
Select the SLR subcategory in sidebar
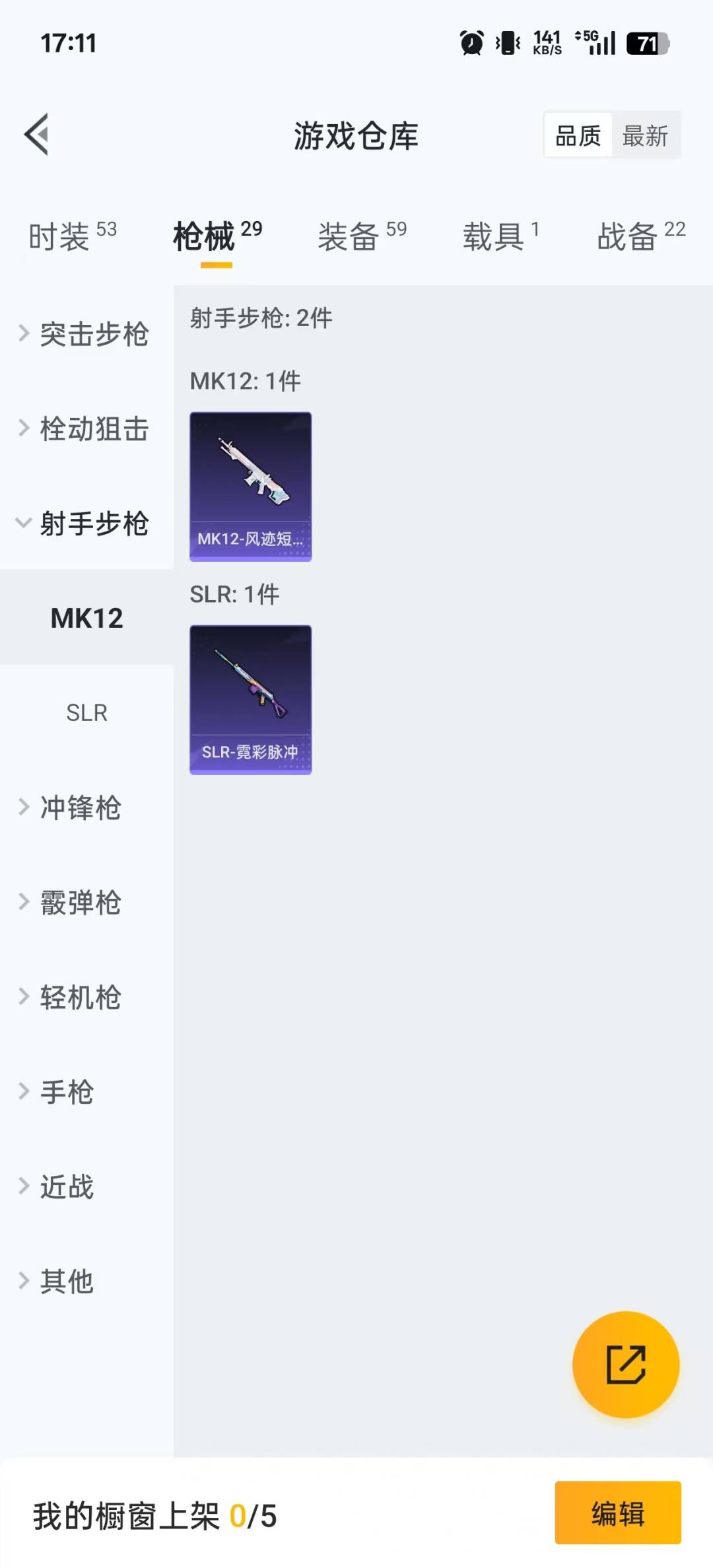coord(86,712)
